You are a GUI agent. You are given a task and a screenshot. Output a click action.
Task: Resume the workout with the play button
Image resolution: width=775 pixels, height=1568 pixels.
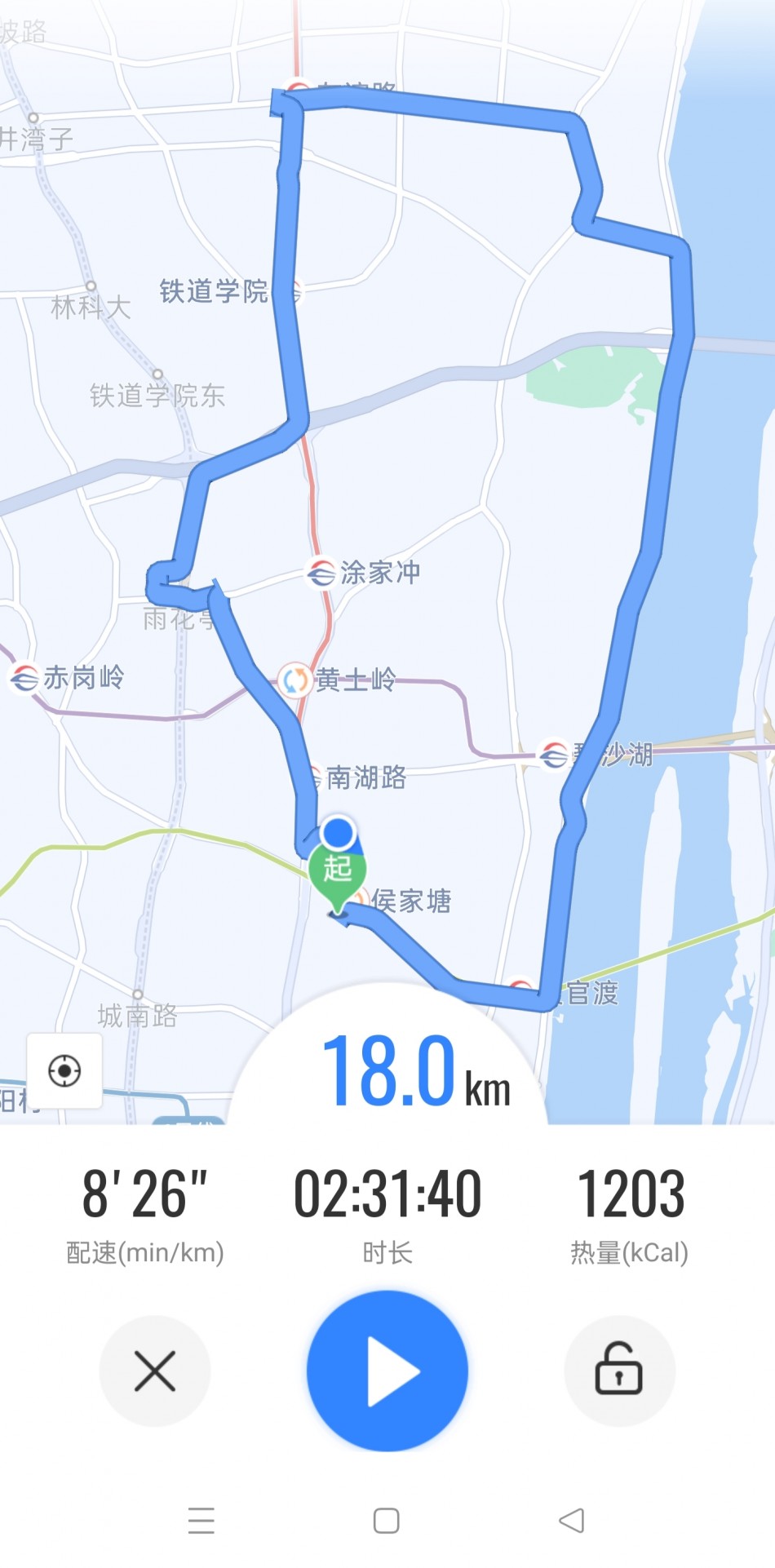(387, 1371)
